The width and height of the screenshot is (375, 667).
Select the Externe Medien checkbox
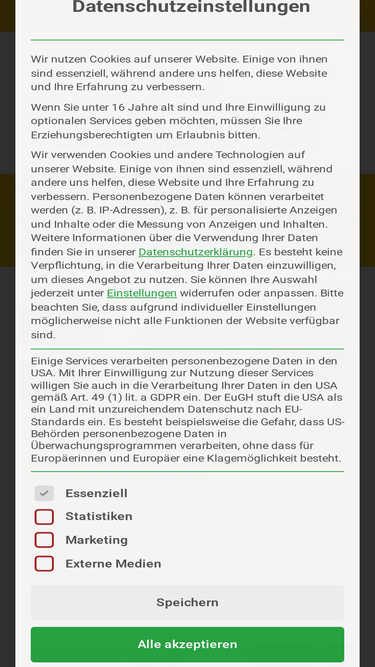click(x=44, y=564)
